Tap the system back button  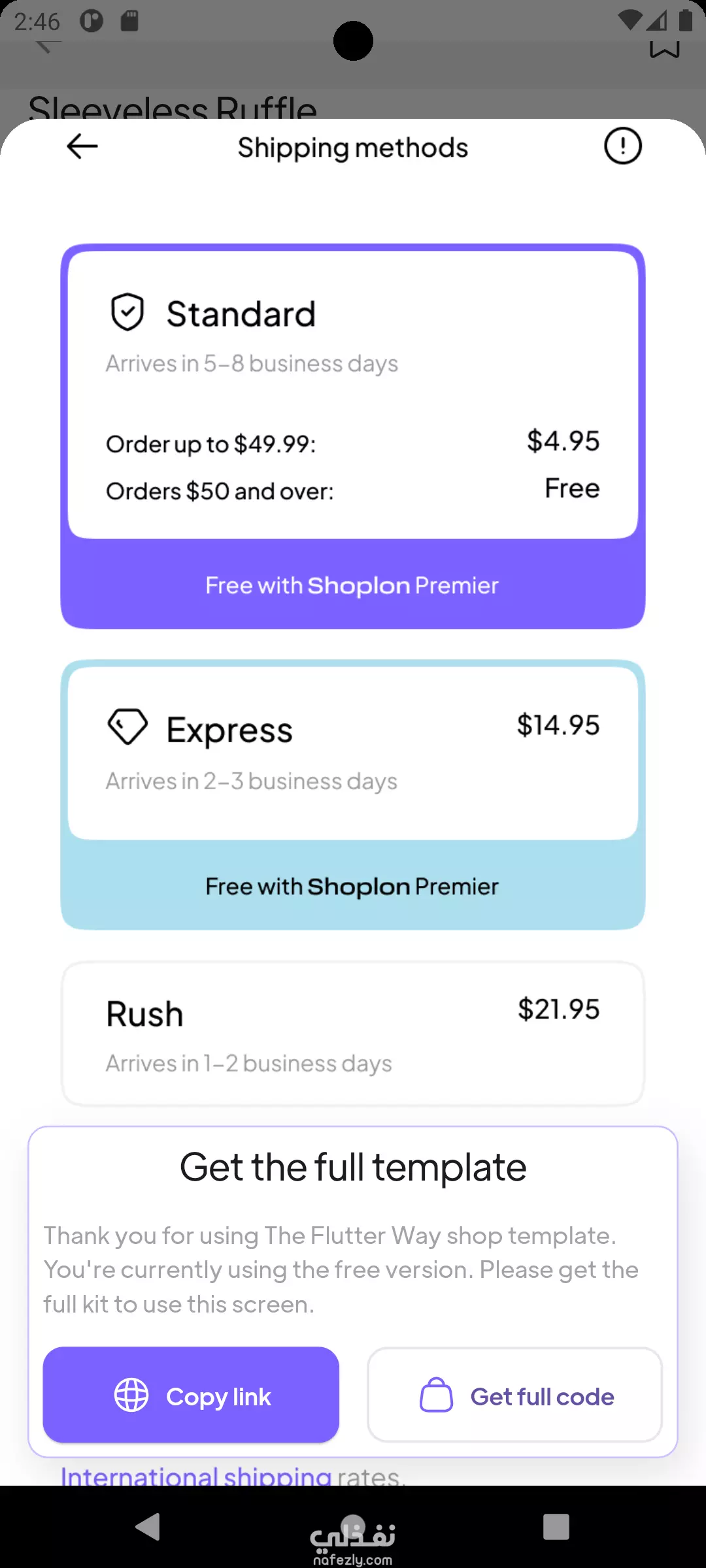point(148,1527)
